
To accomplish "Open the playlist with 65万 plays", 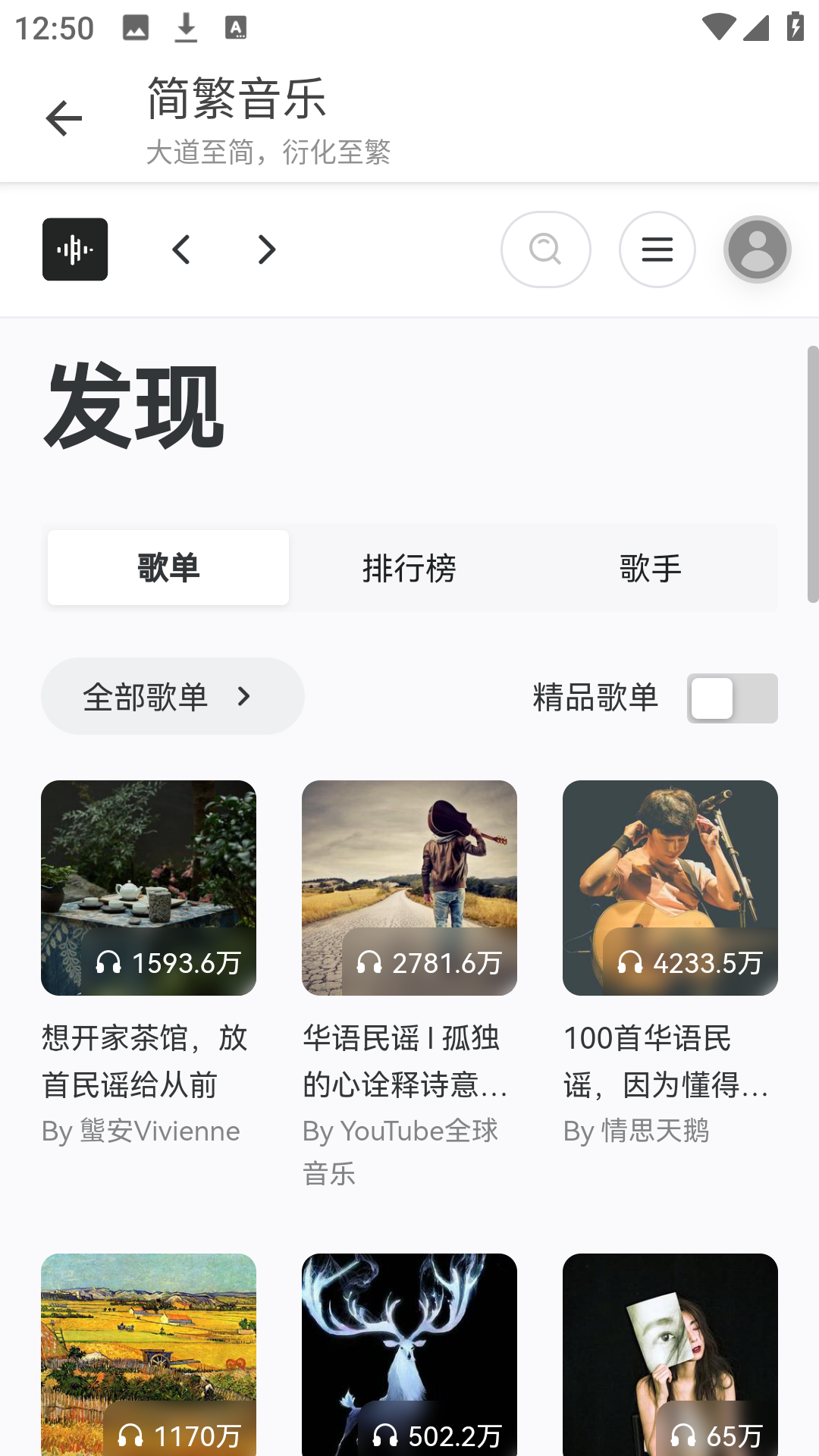I will click(670, 1354).
